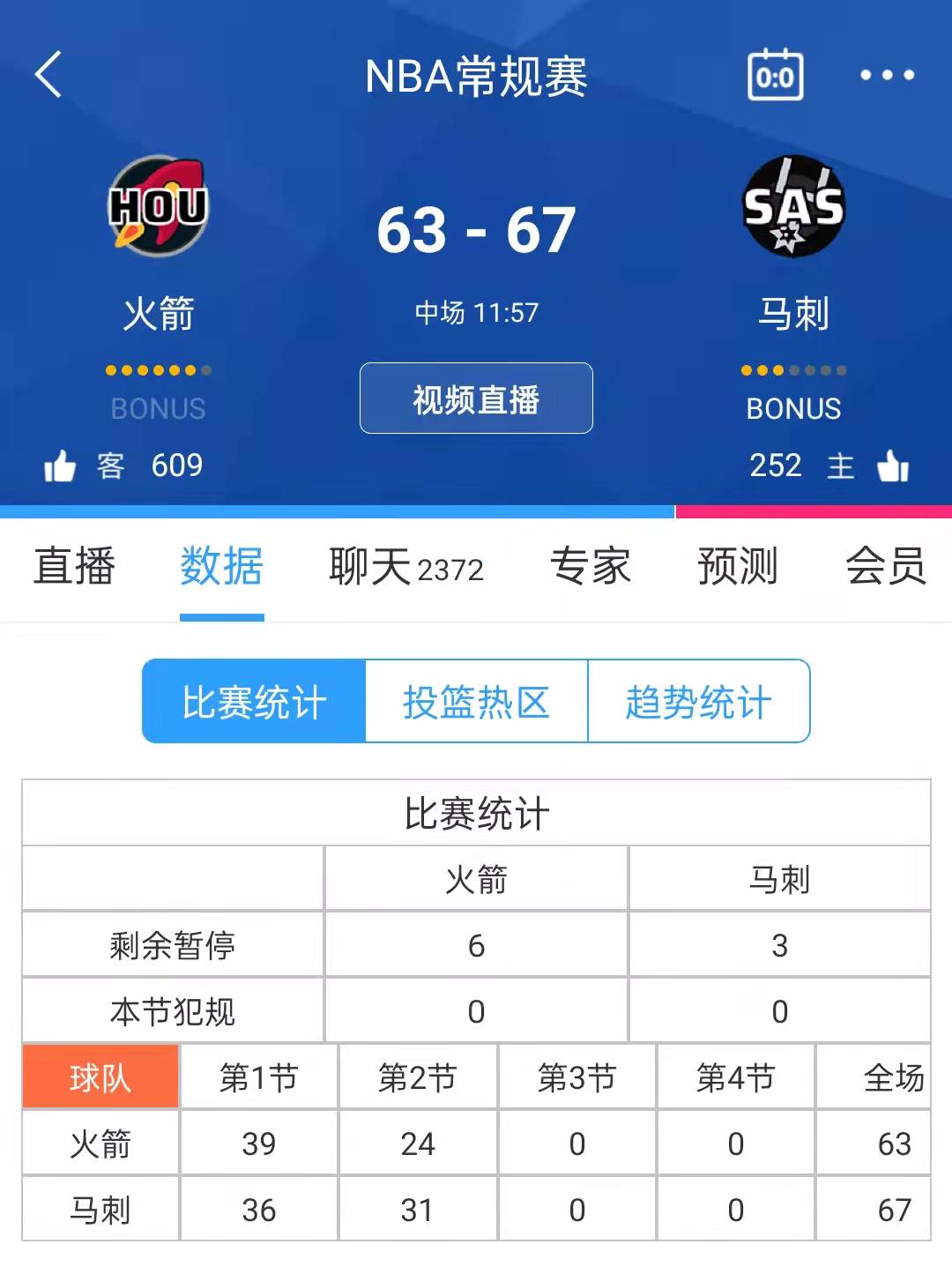Expand the 聊天 2372 chat section
952x1274 pixels.
[x=405, y=569]
